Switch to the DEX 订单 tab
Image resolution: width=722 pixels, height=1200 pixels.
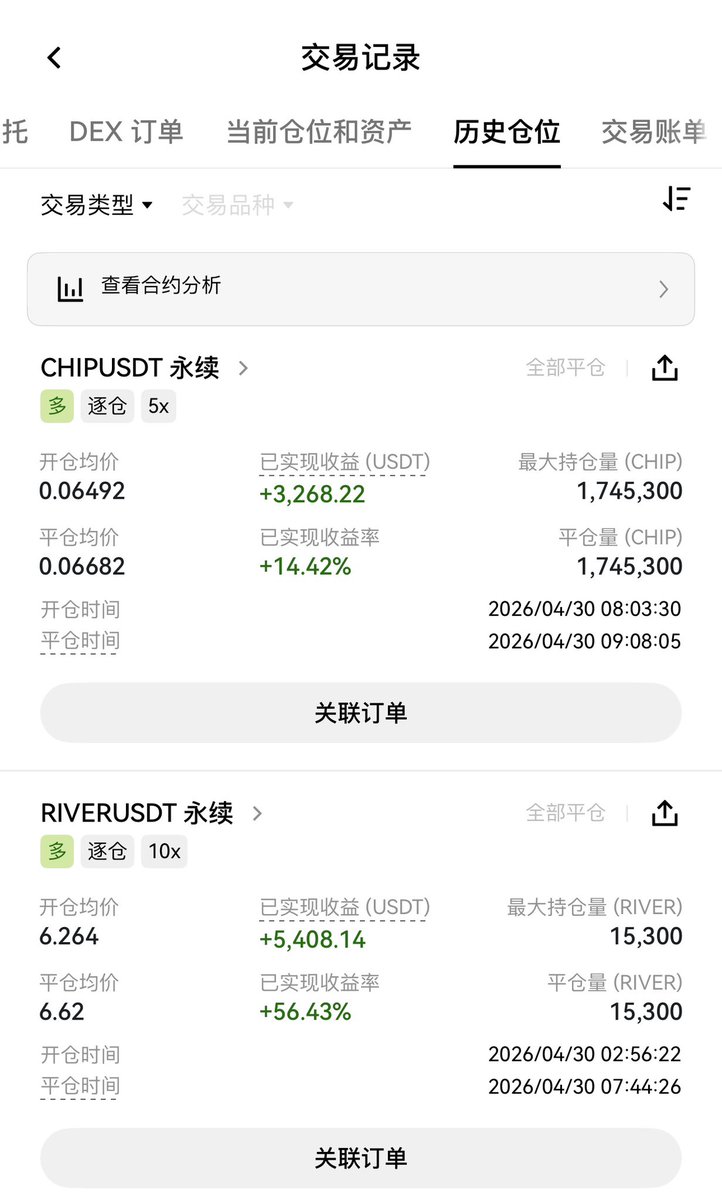[126, 131]
